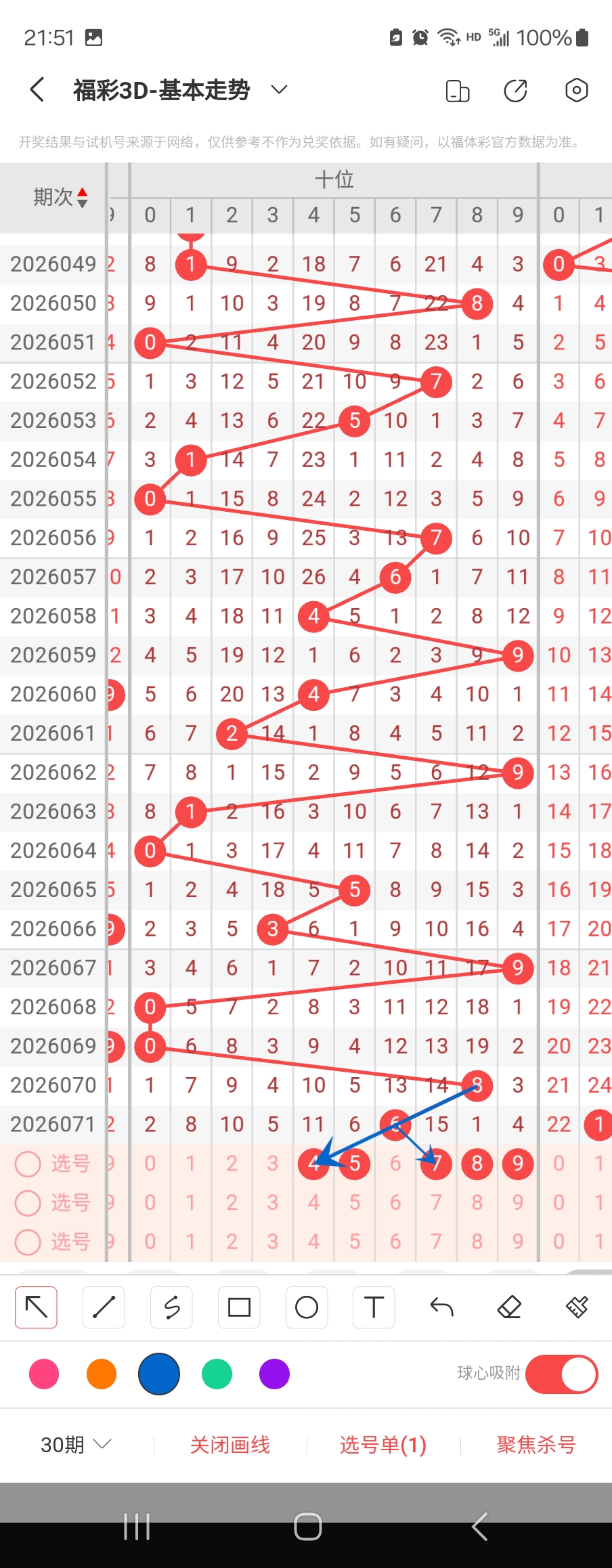612x1568 pixels.
Task: Open chart settings hexagon icon
Action: coord(576,90)
